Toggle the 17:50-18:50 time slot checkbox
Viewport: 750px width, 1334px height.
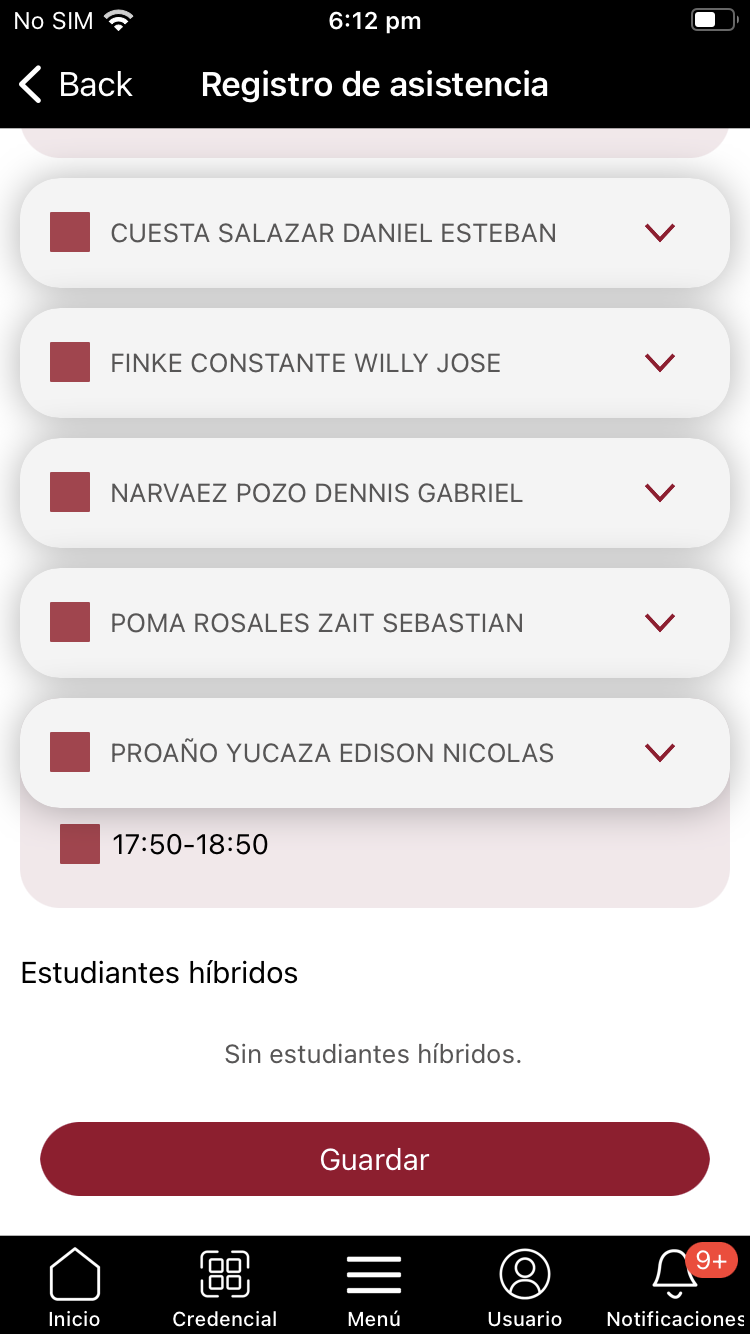80,844
